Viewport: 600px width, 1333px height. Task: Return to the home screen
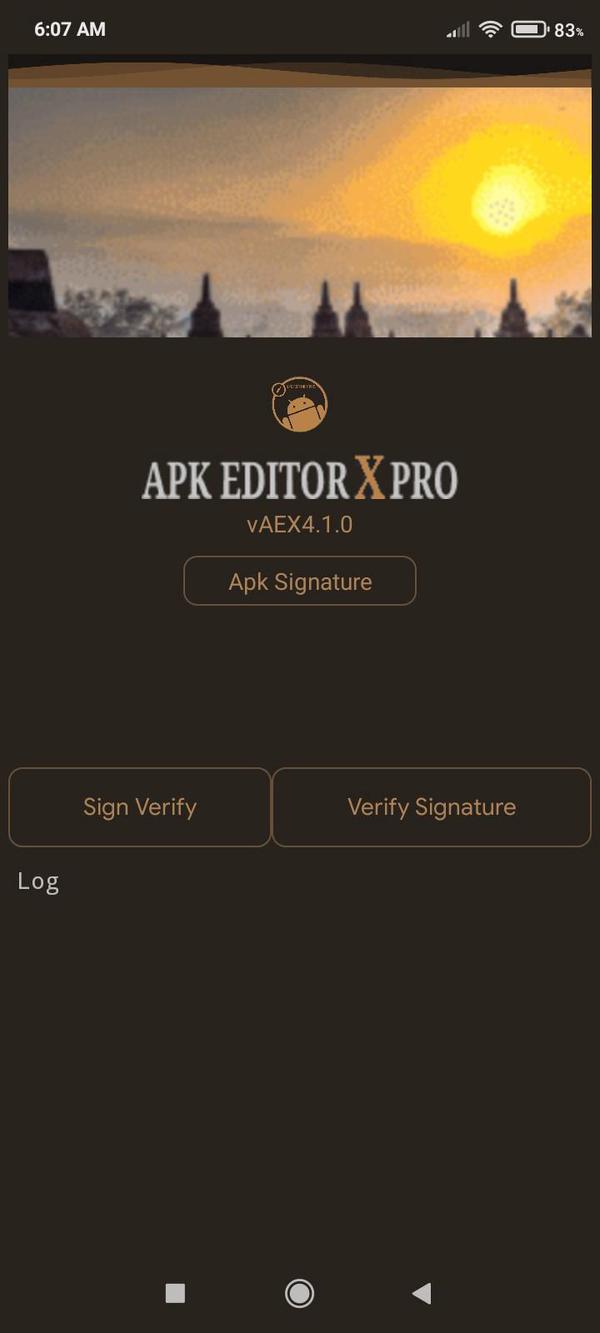pyautogui.click(x=299, y=1293)
